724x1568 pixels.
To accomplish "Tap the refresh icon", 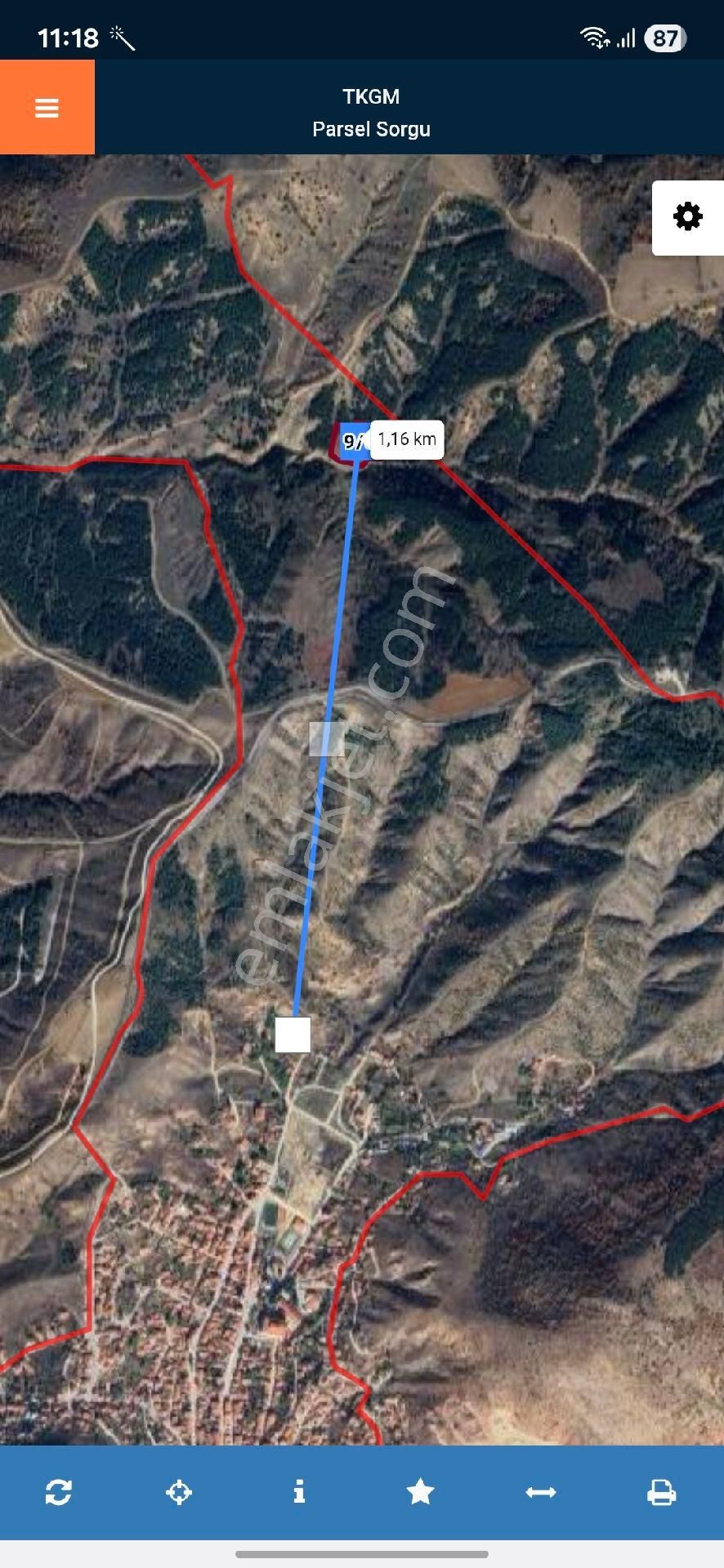I will point(59,1492).
